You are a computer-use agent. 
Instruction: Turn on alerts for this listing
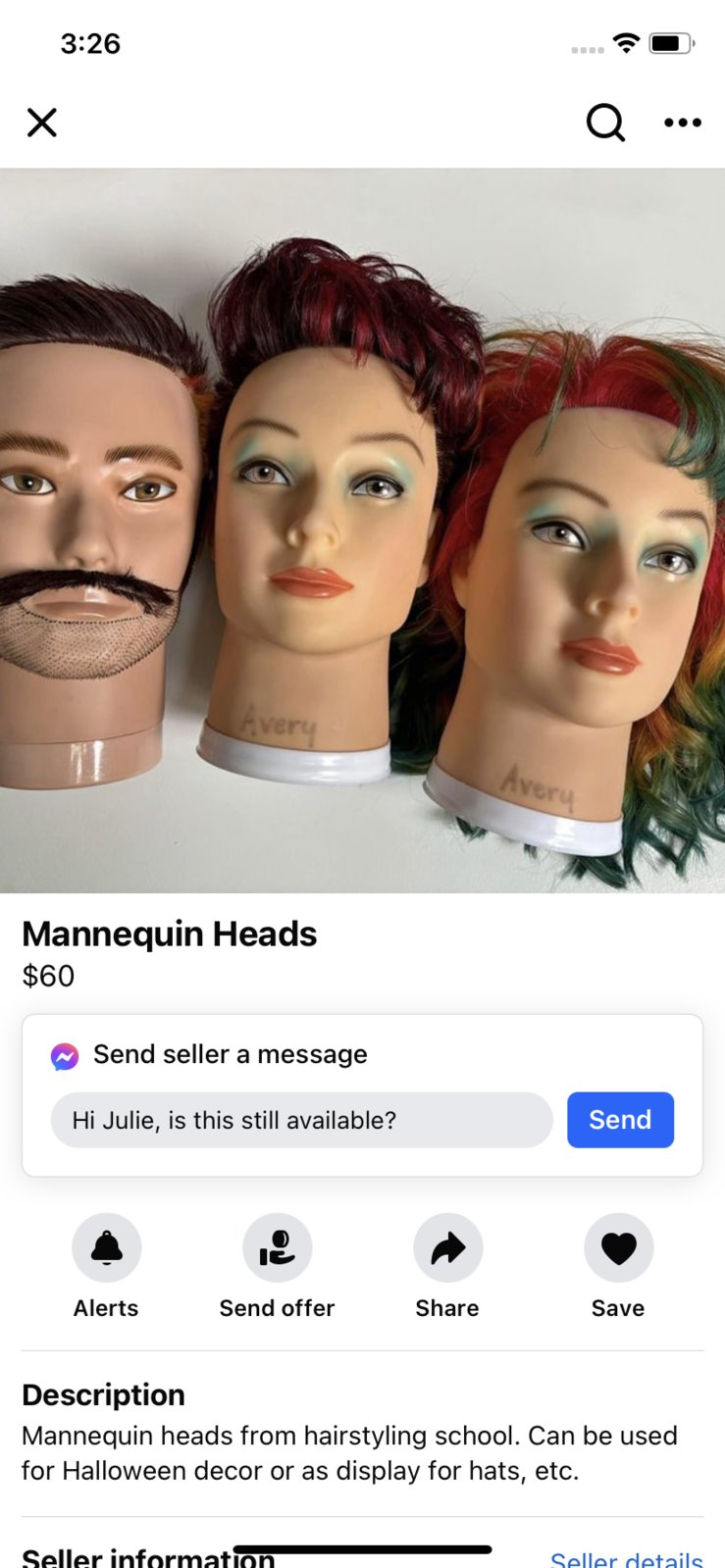106,1248
